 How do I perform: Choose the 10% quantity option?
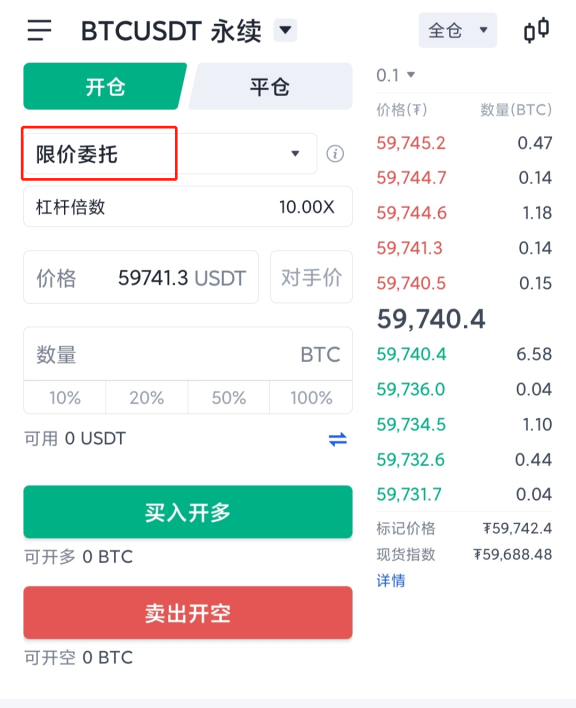65,397
